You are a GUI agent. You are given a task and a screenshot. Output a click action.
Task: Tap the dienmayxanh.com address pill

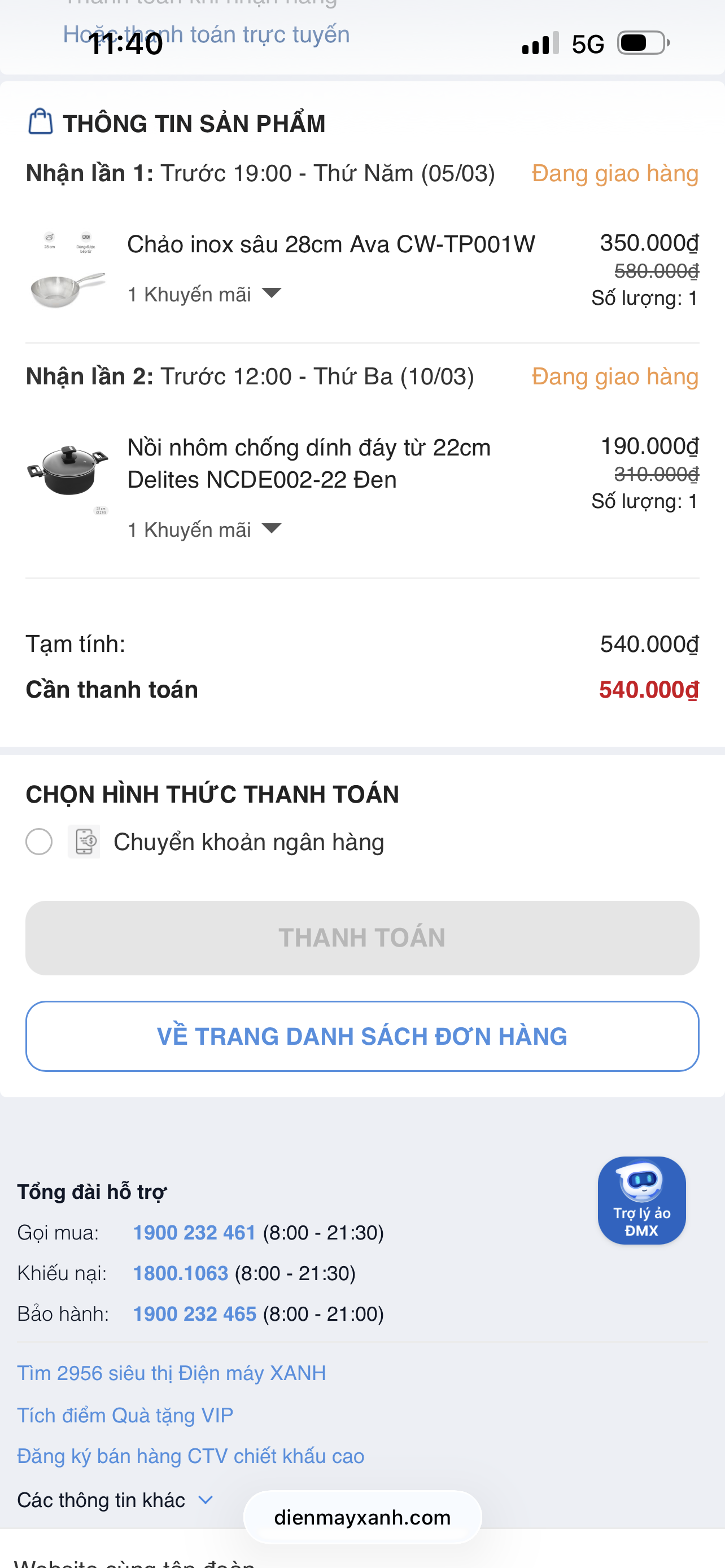coord(362,1517)
